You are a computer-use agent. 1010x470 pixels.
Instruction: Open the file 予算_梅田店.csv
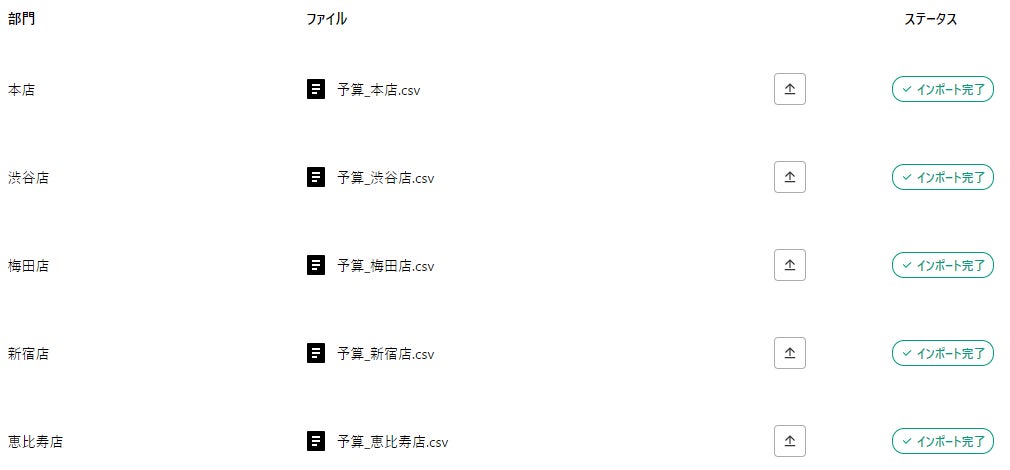385,266
